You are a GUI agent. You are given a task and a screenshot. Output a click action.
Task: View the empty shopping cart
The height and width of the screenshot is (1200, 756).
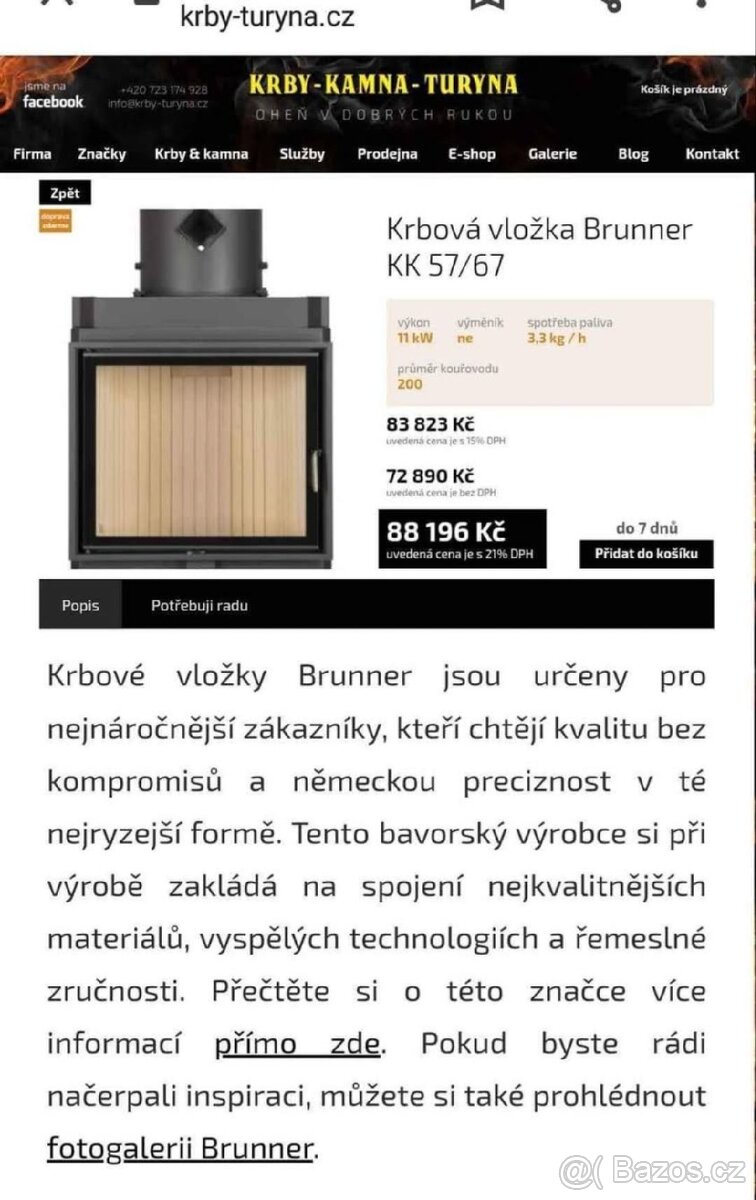point(684,90)
